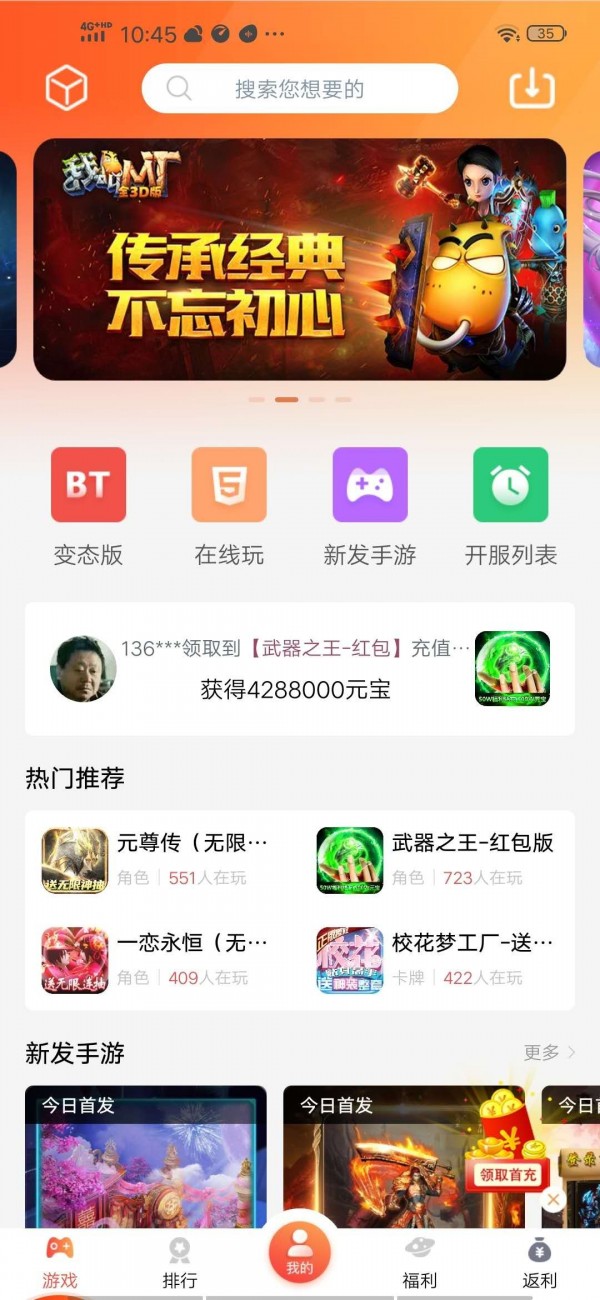
Task: Open the 武器之王-红包 reward notice
Action: 299,668
